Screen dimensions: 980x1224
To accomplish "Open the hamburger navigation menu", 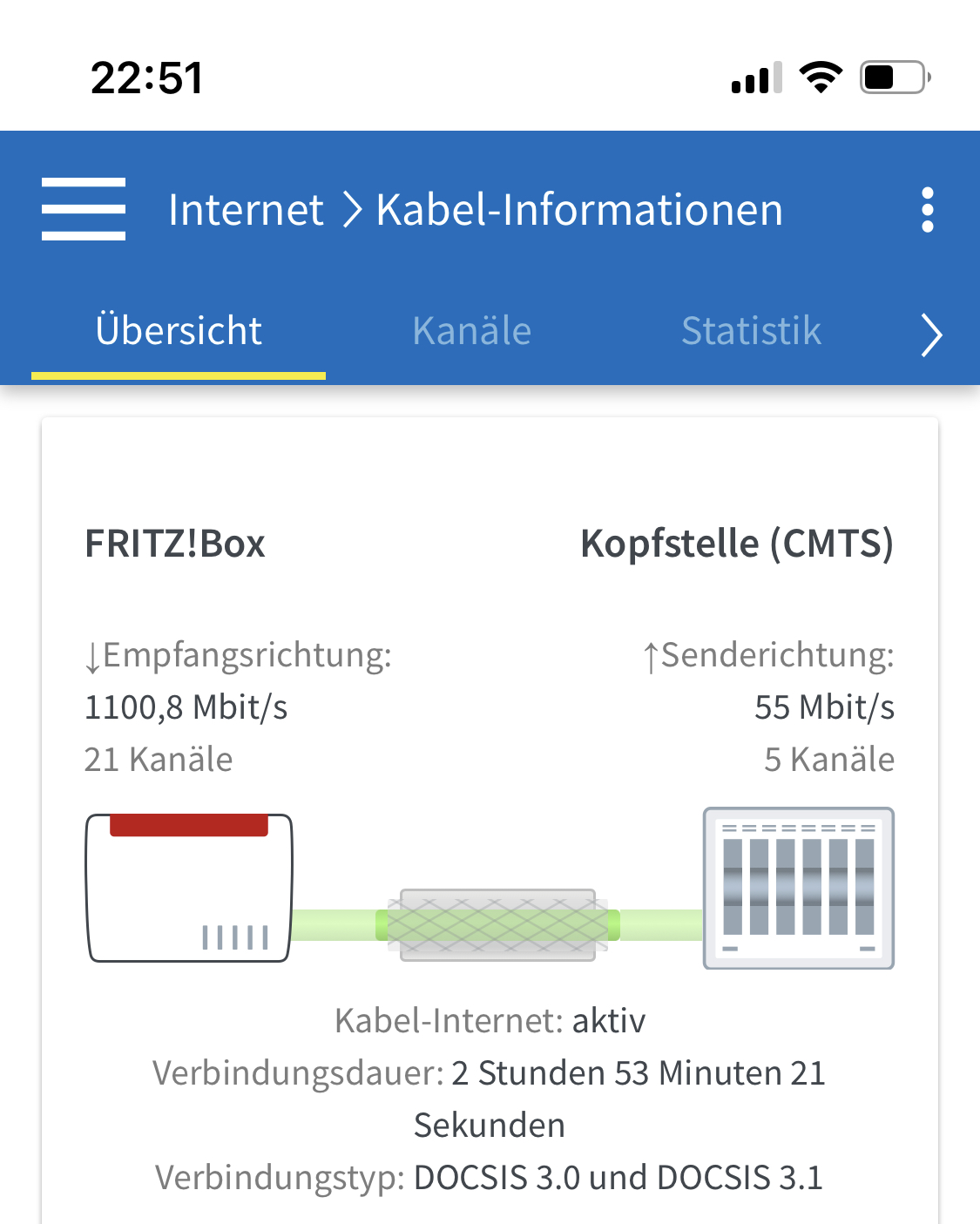I will click(84, 209).
